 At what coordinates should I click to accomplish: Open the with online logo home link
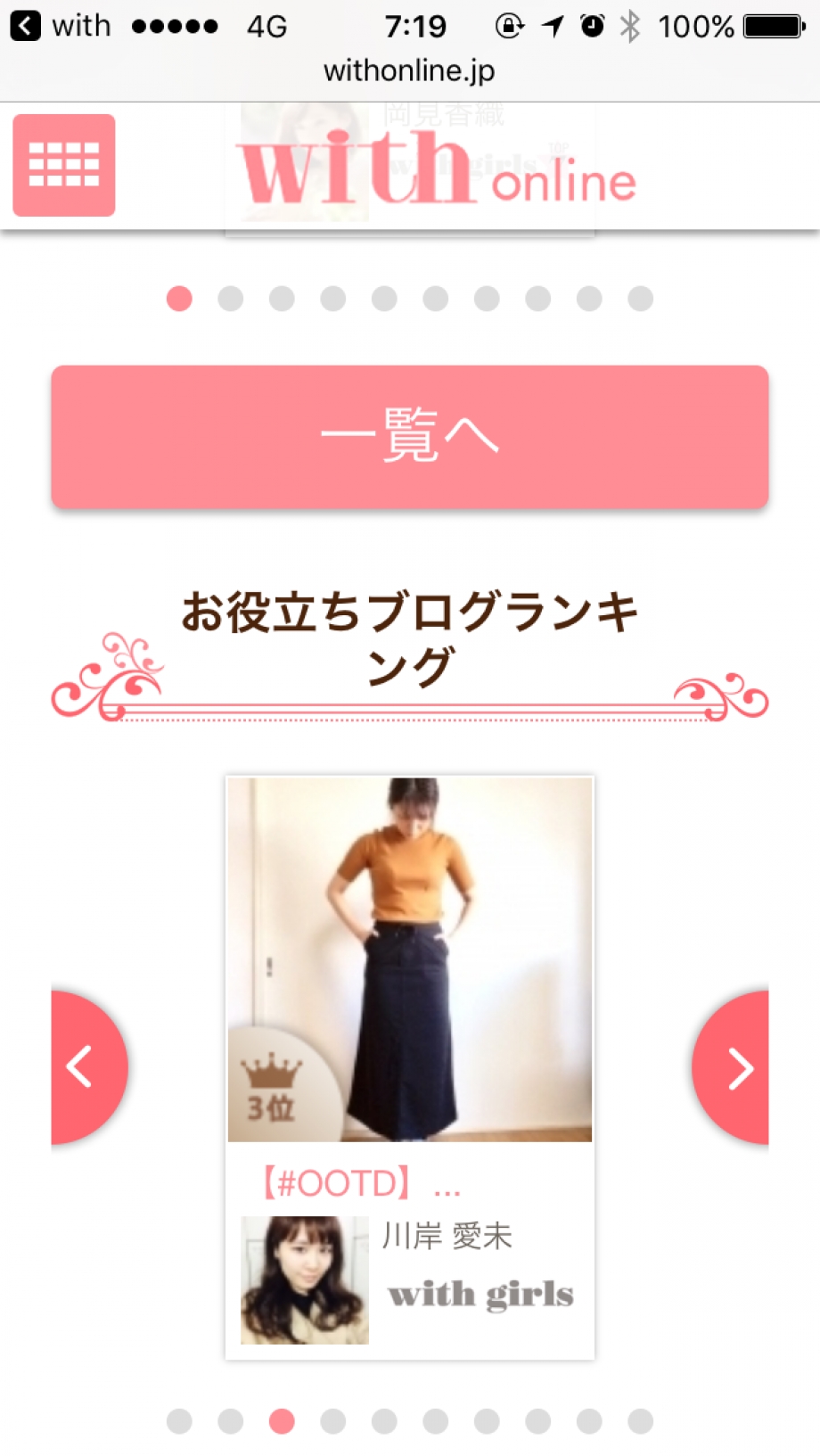point(437,169)
